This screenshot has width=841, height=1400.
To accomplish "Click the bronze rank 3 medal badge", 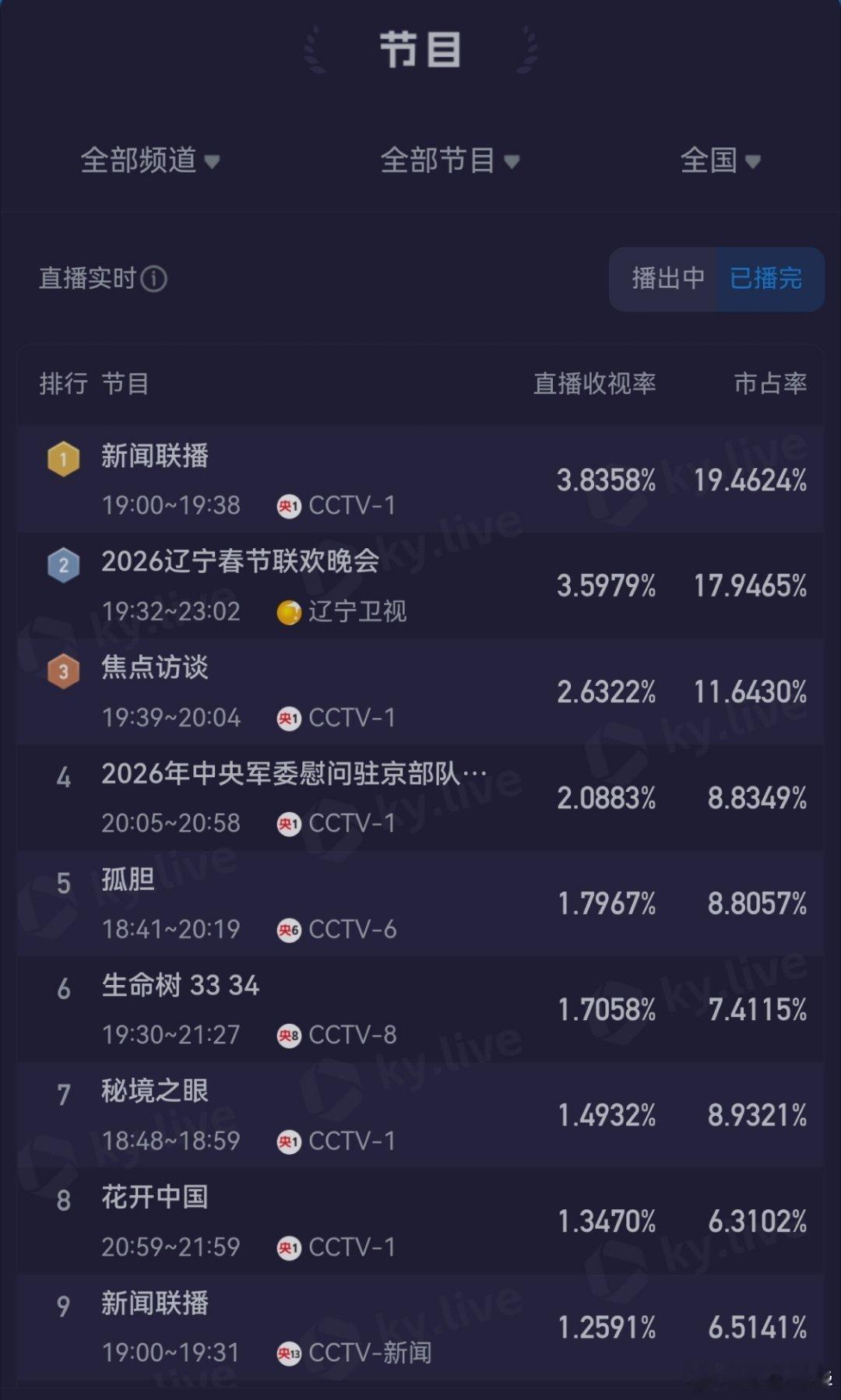I will point(63,670).
